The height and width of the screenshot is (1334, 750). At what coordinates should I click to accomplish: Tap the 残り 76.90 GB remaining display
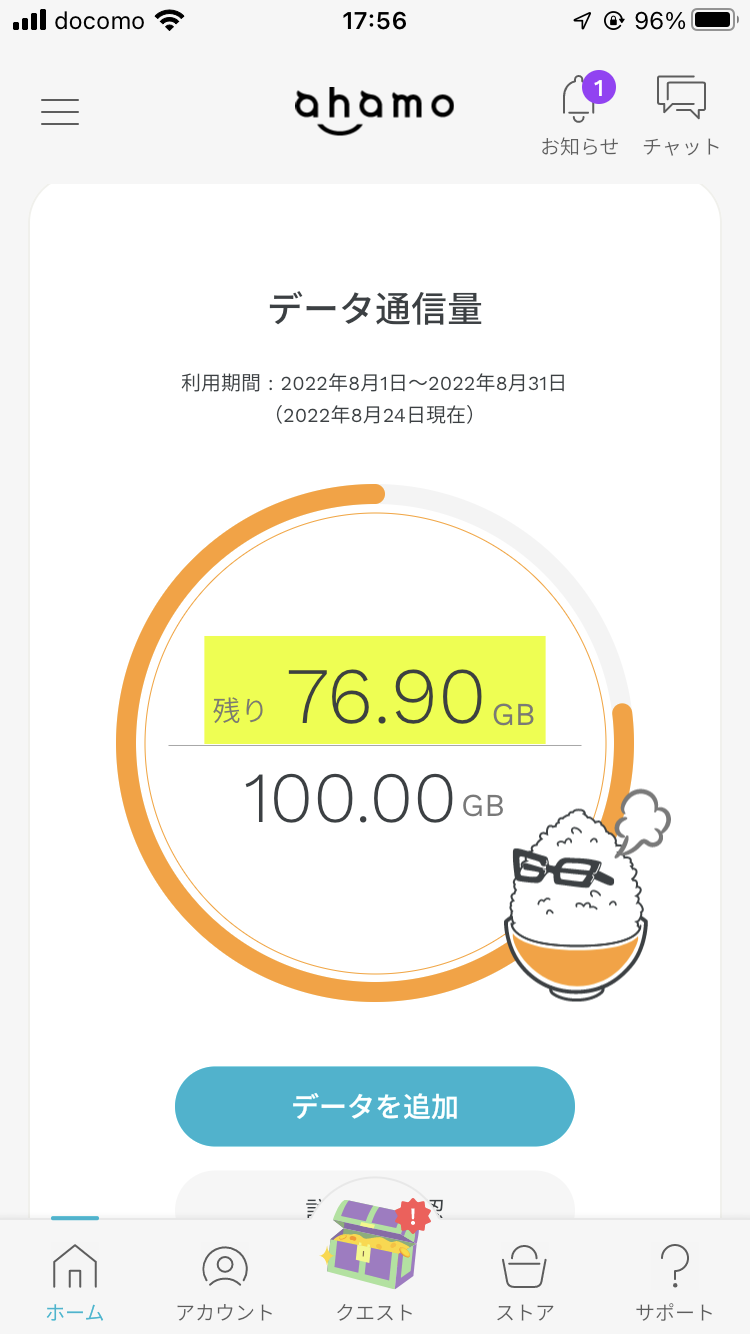tap(374, 692)
